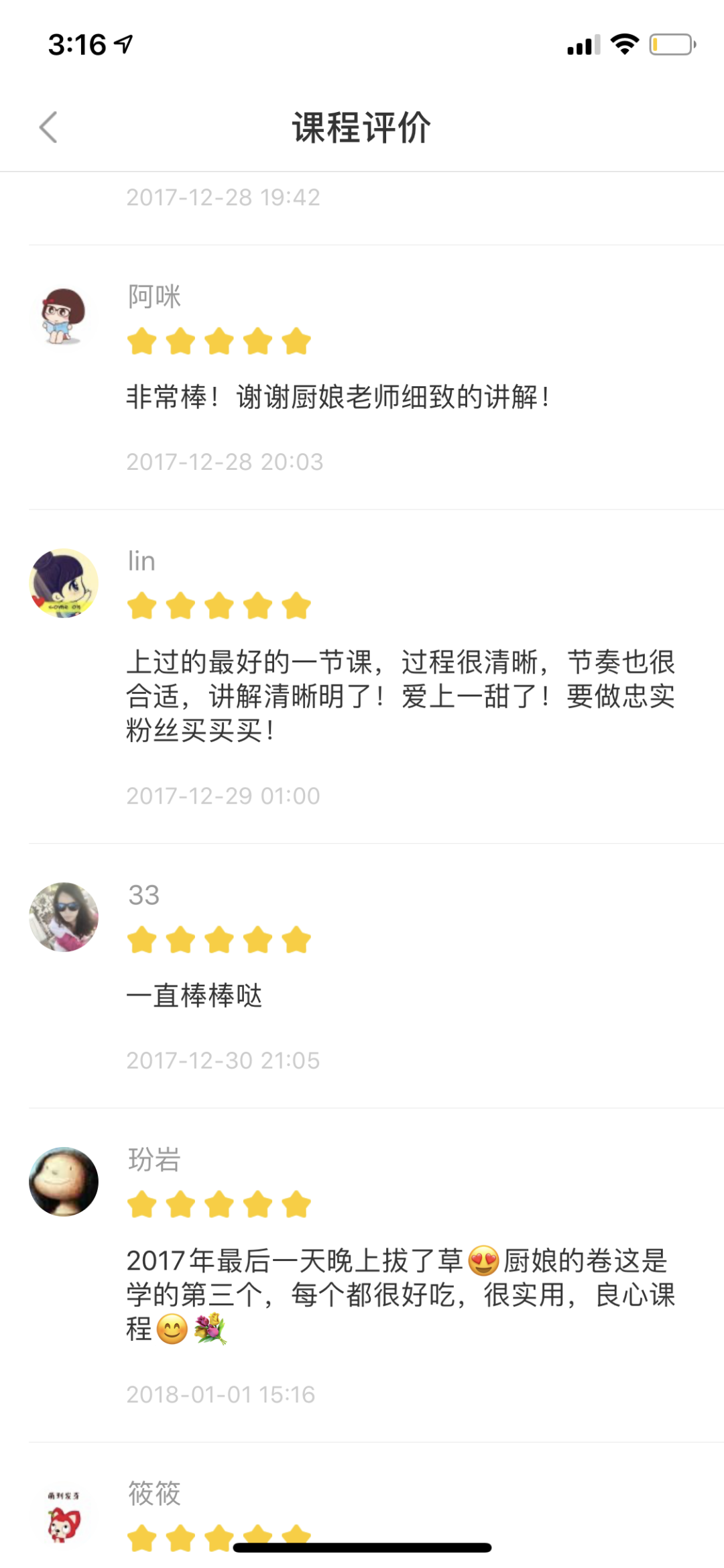The image size is (724, 1568).
Task: Open lin's profile avatar
Action: click(64, 583)
